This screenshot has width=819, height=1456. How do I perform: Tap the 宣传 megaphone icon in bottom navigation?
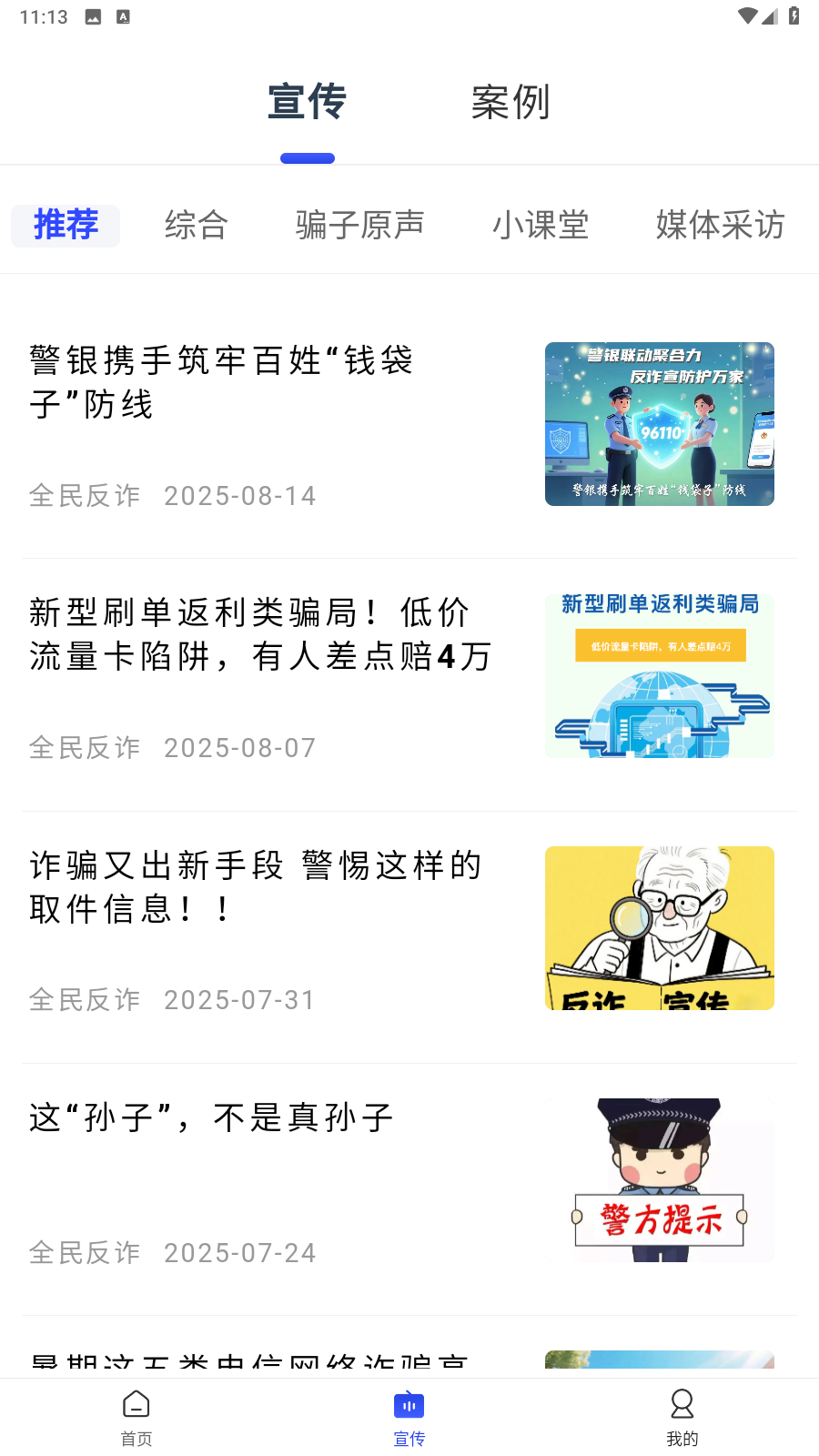tap(409, 1404)
